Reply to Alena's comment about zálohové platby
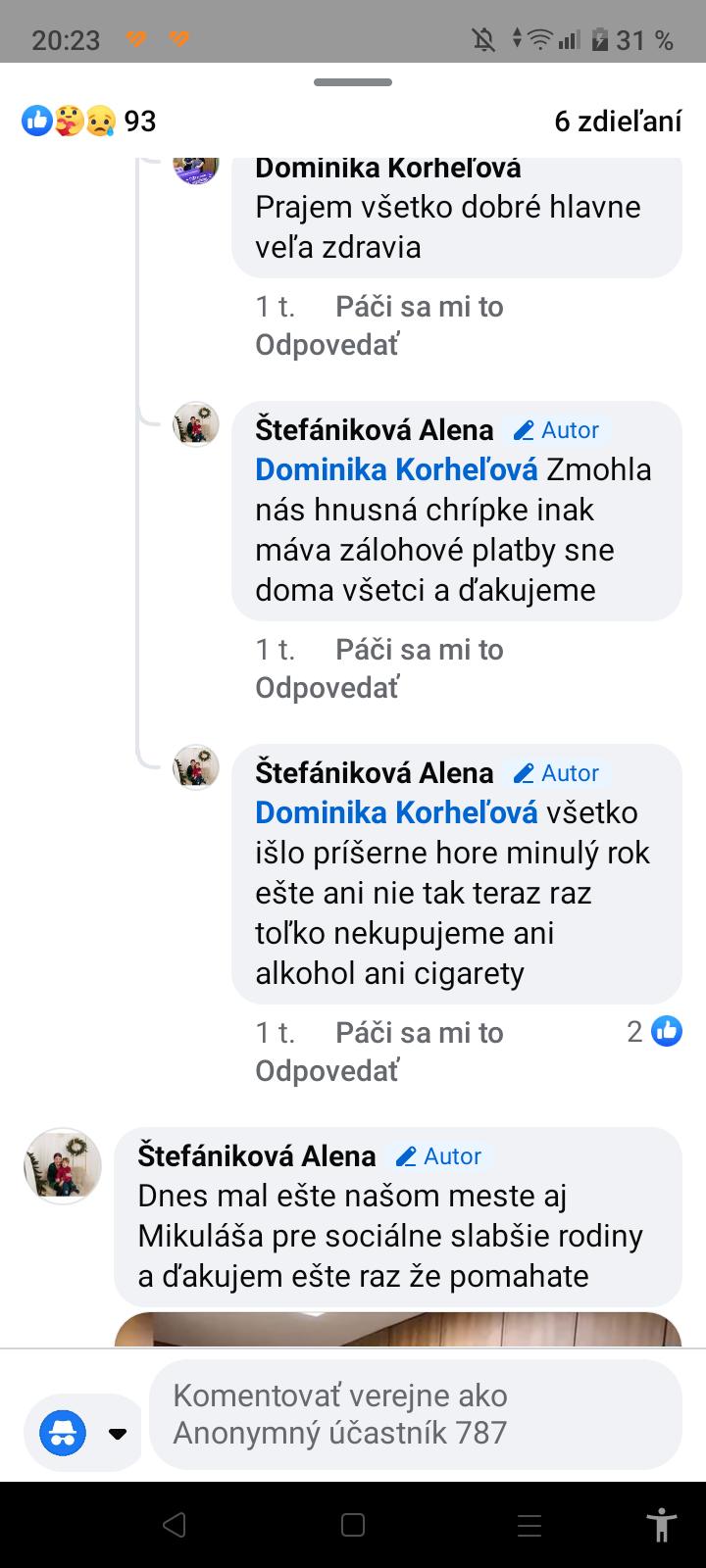The height and width of the screenshot is (1568, 706). pyautogui.click(x=327, y=688)
